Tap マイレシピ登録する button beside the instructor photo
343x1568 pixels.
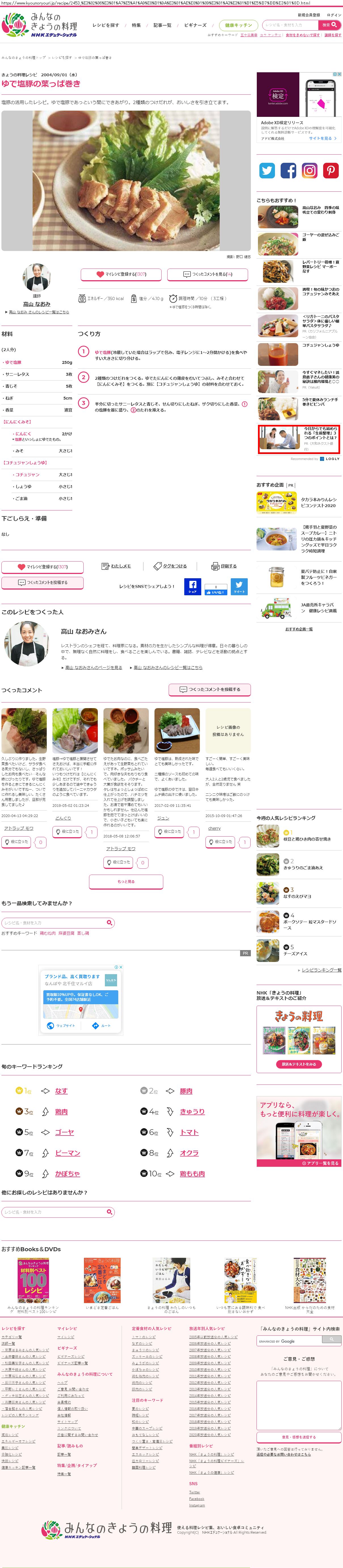(x=120, y=274)
